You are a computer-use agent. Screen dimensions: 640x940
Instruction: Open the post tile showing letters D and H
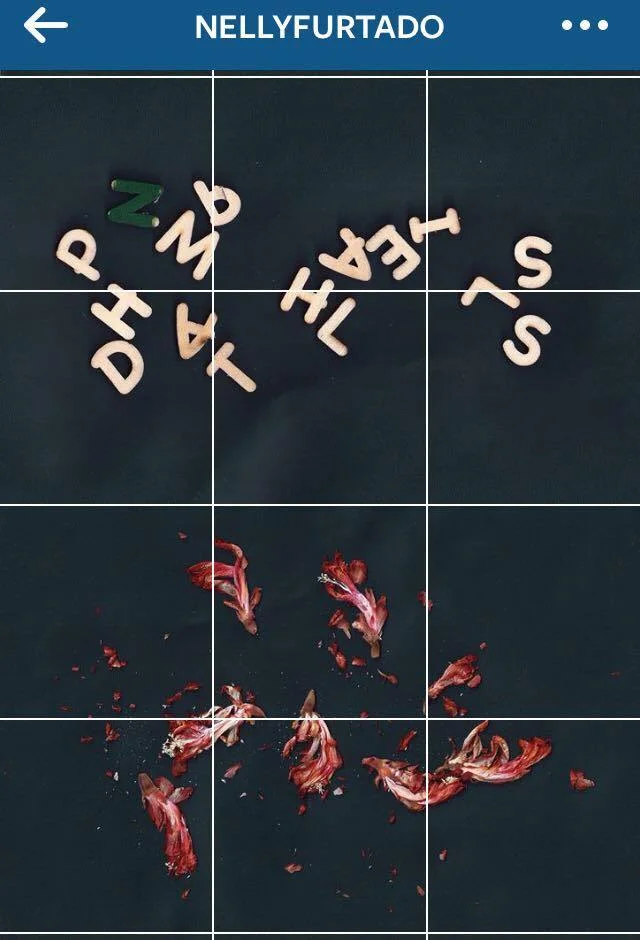tap(106, 398)
